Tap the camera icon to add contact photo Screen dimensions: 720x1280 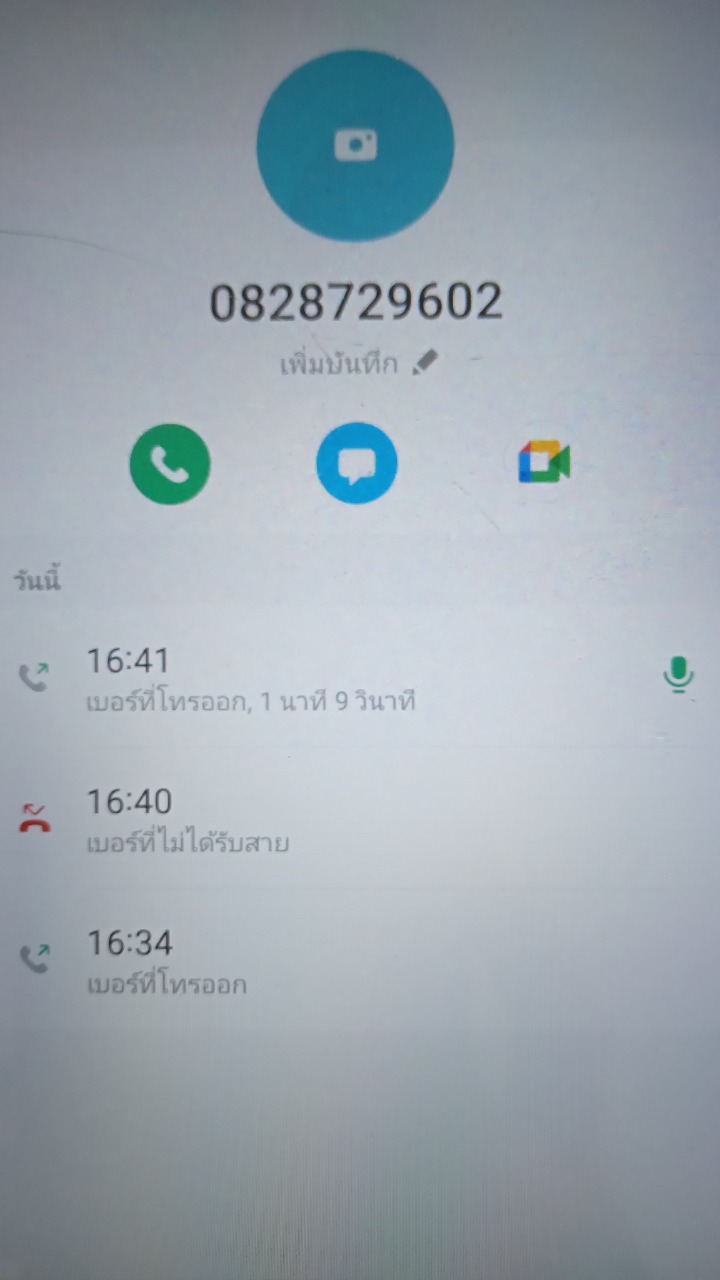(355, 146)
